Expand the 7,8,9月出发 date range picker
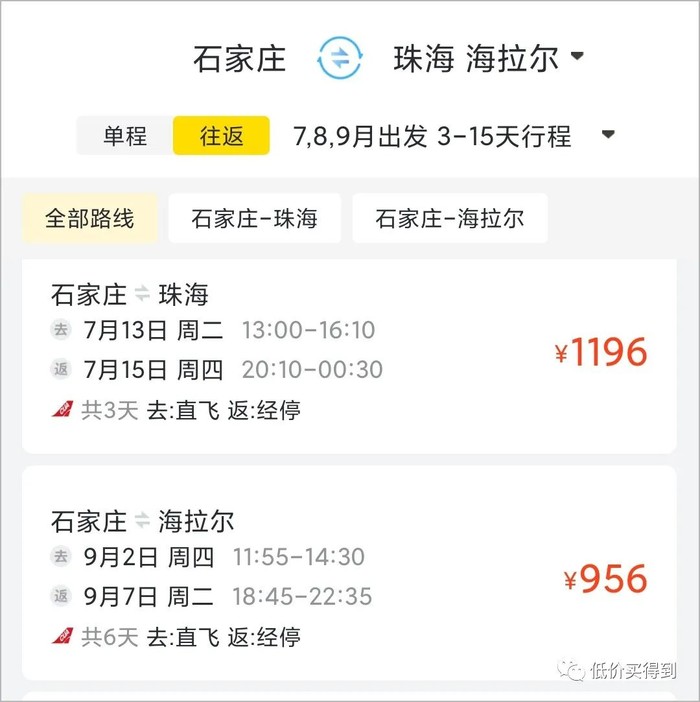Screen dimensions: 700x702 (452, 136)
